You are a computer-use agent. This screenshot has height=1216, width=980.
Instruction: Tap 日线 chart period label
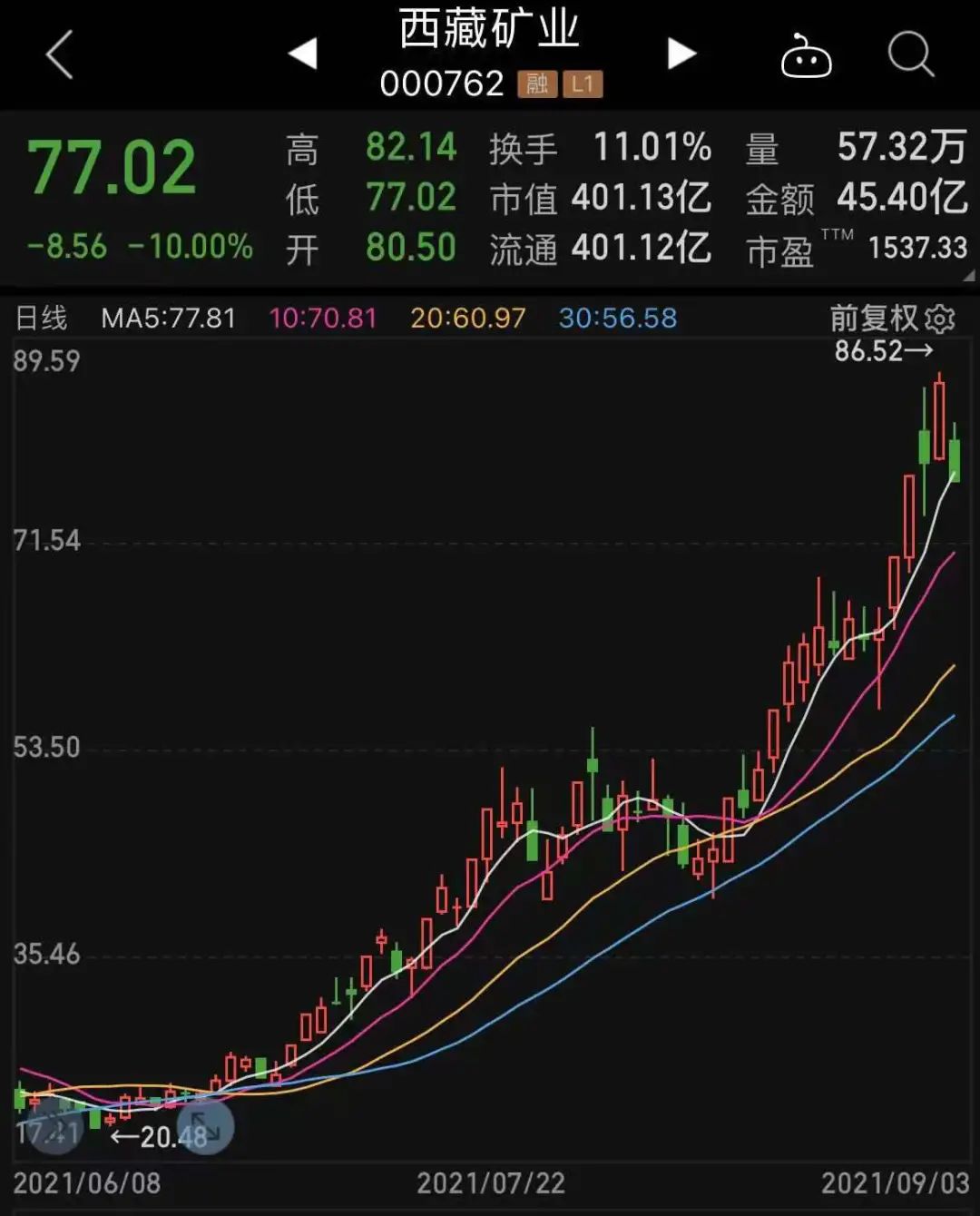42,319
